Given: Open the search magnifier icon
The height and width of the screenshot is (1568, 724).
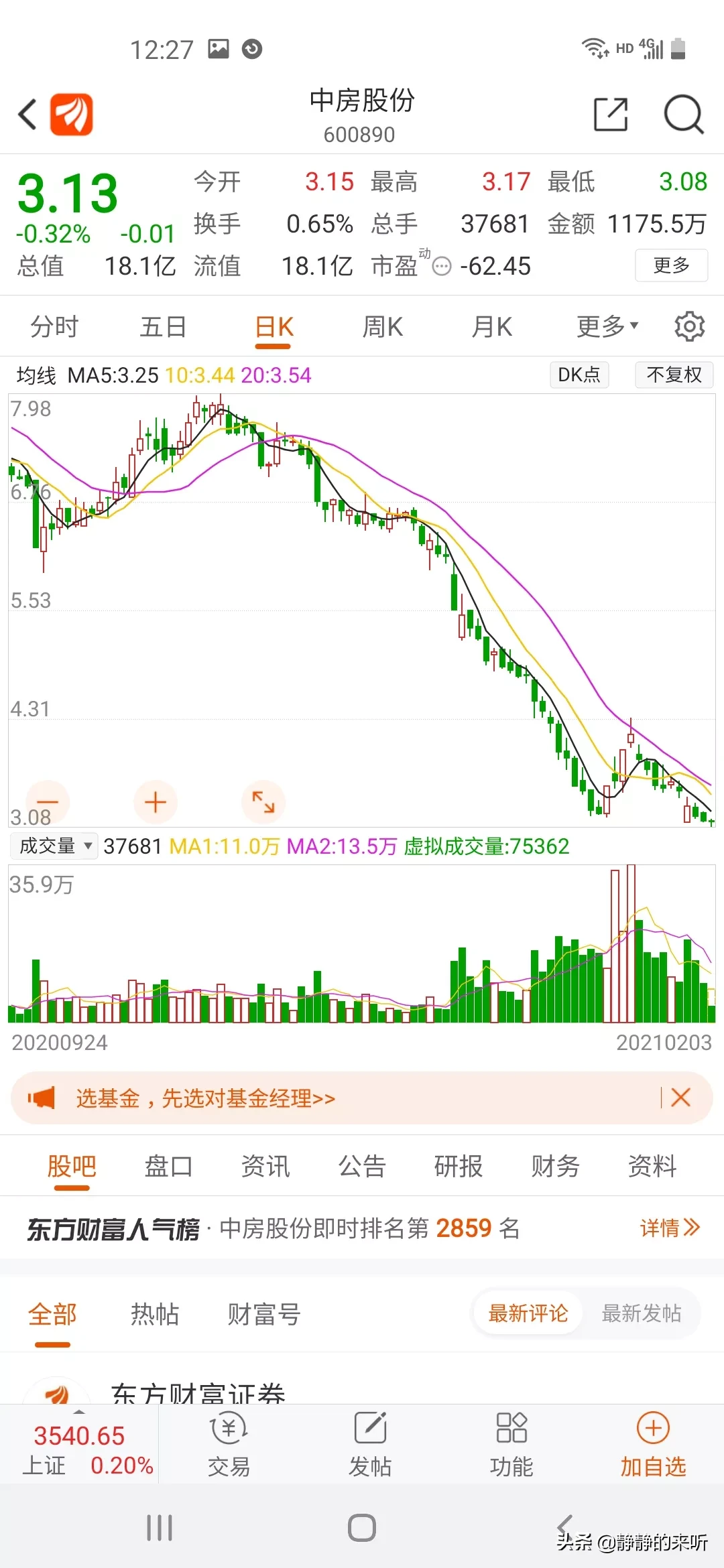Looking at the screenshot, I should click(683, 115).
